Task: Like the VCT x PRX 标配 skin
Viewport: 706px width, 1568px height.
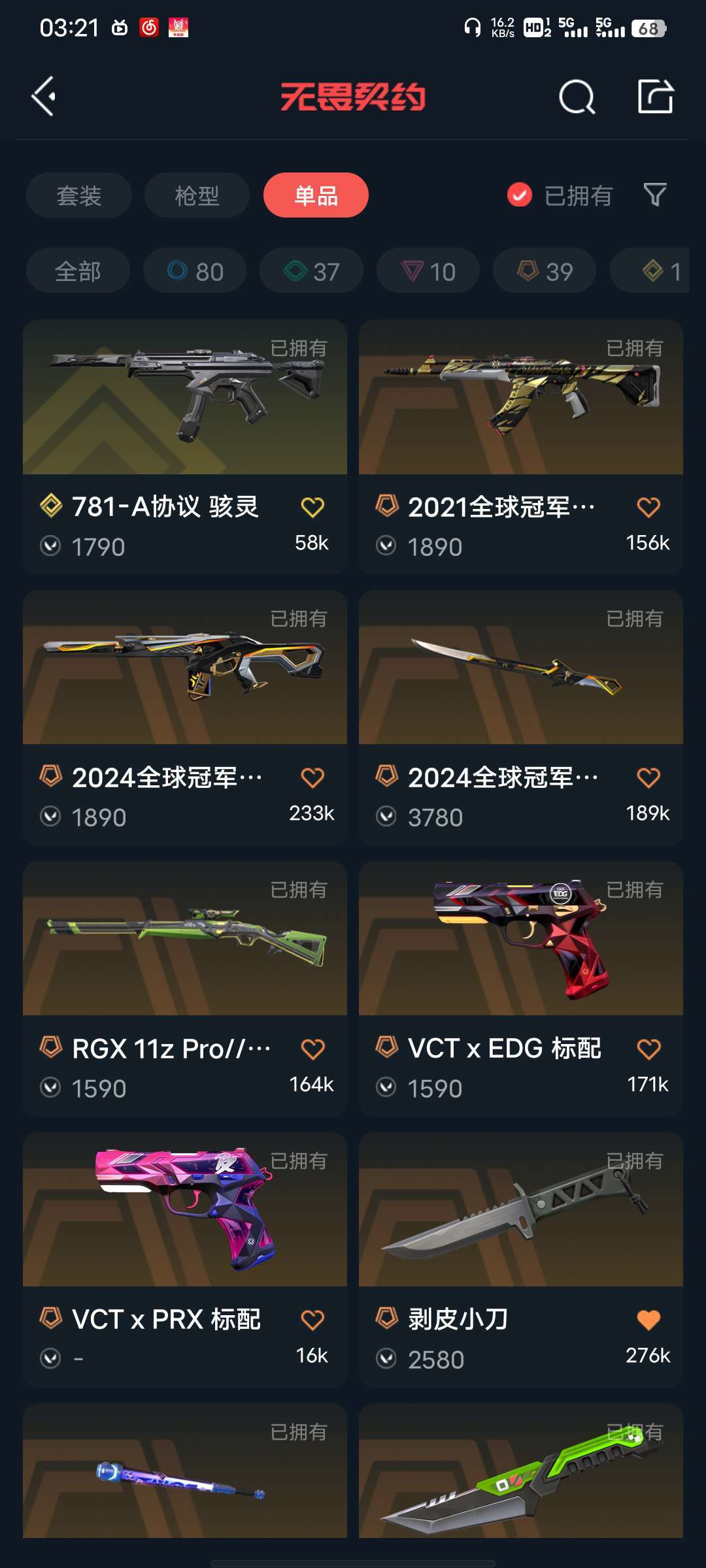Action: coord(312,1320)
